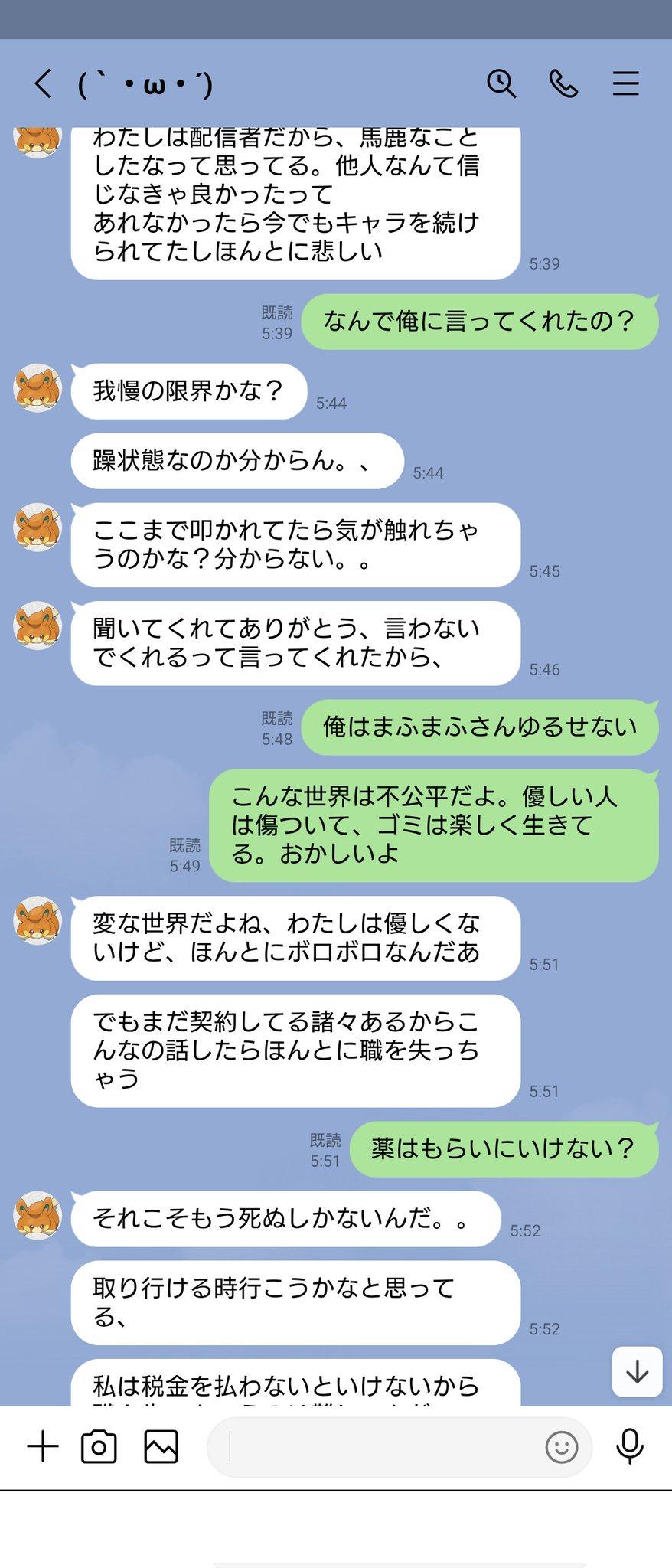672x1568 pixels.
Task: Start a voice call
Action: tap(563, 83)
